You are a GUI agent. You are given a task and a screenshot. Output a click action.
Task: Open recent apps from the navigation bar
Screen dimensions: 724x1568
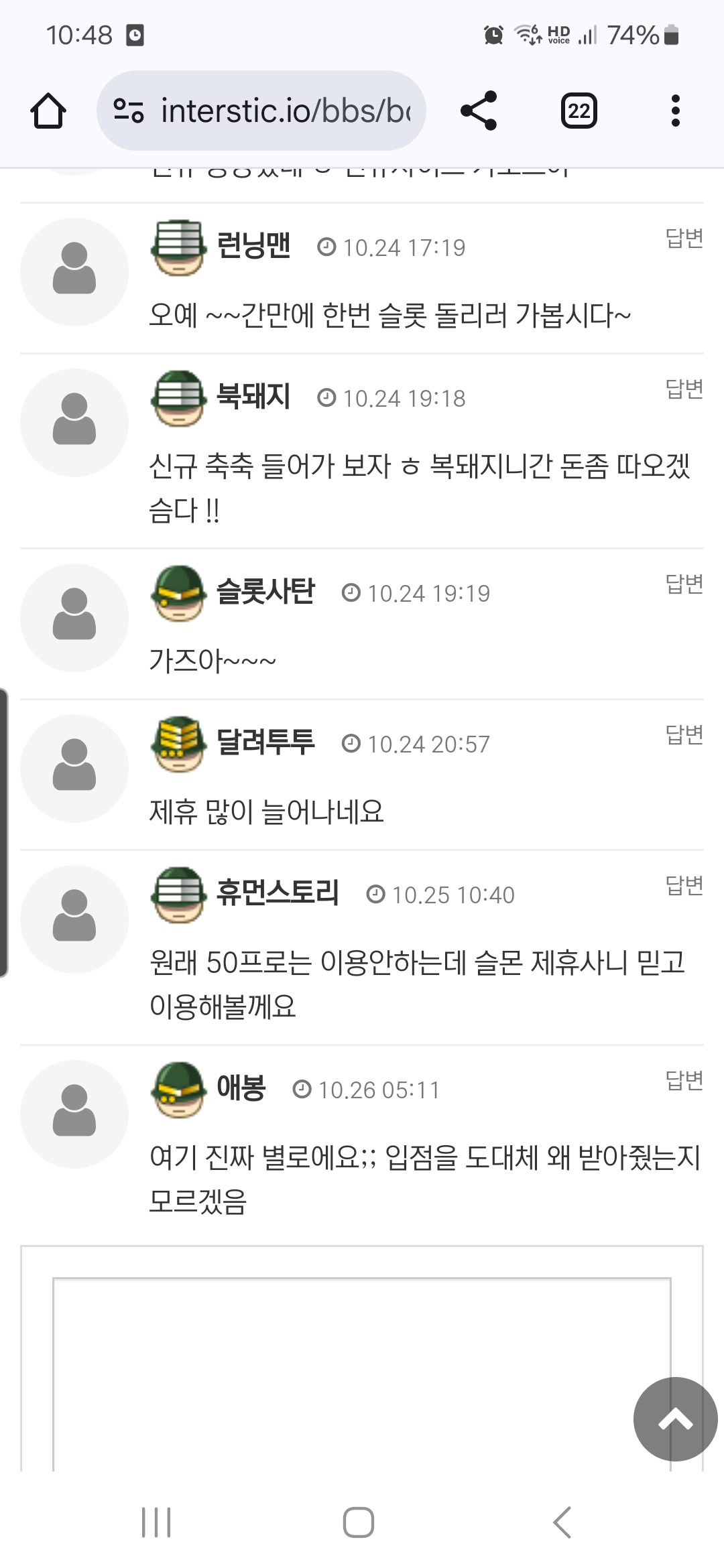pyautogui.click(x=156, y=1522)
